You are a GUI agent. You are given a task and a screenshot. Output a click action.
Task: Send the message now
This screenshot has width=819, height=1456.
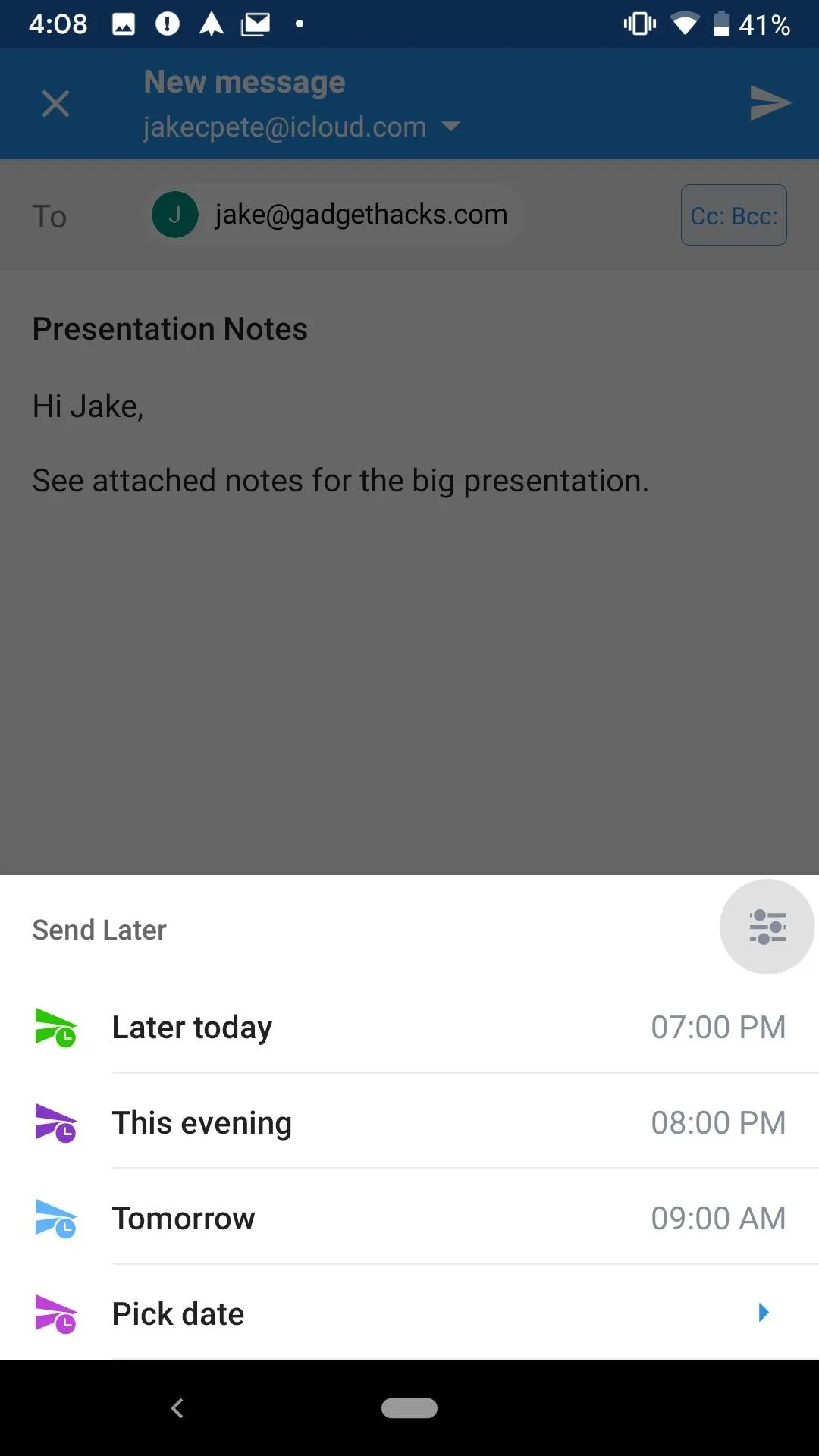click(770, 104)
